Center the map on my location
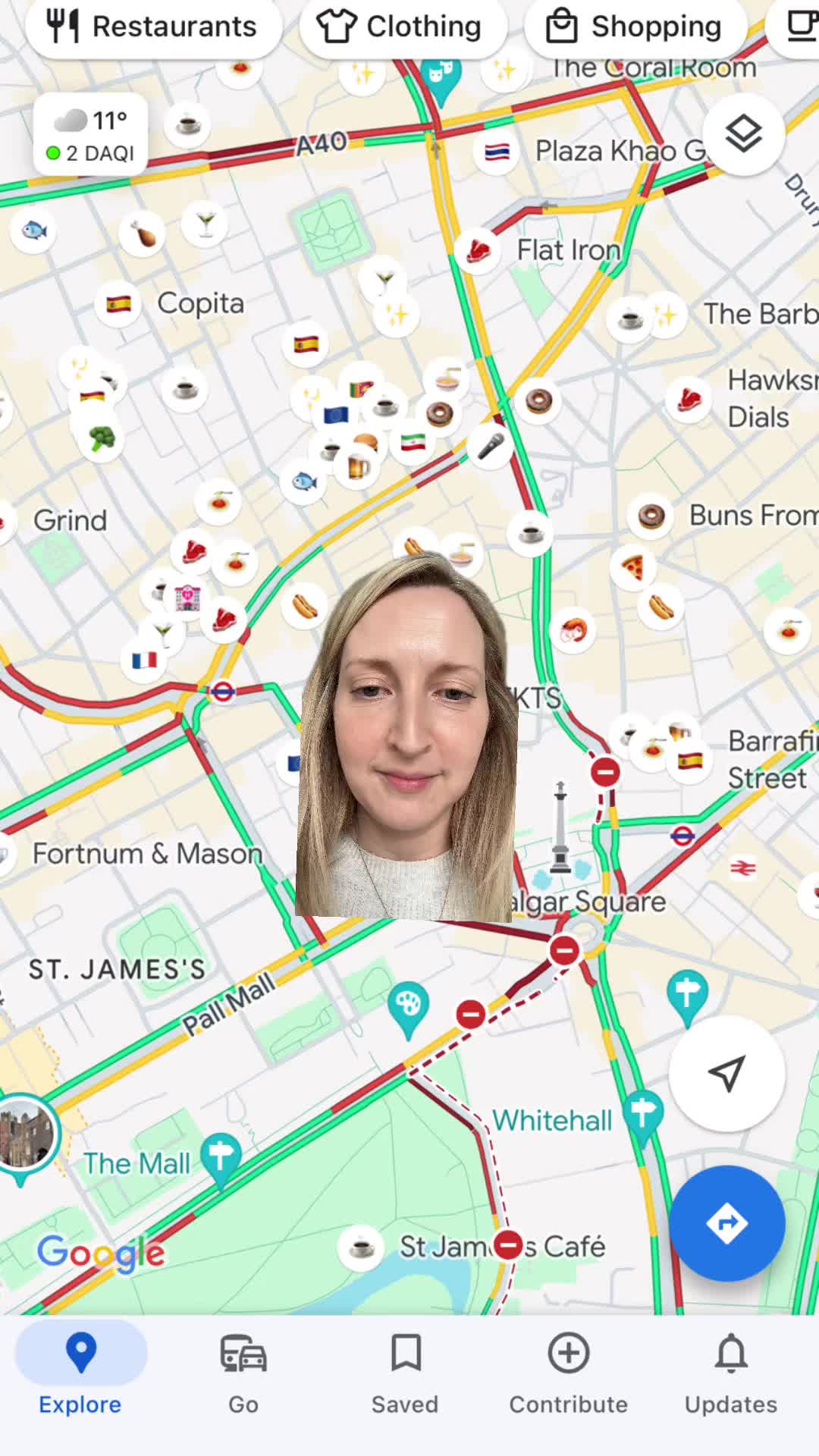 (x=726, y=1073)
